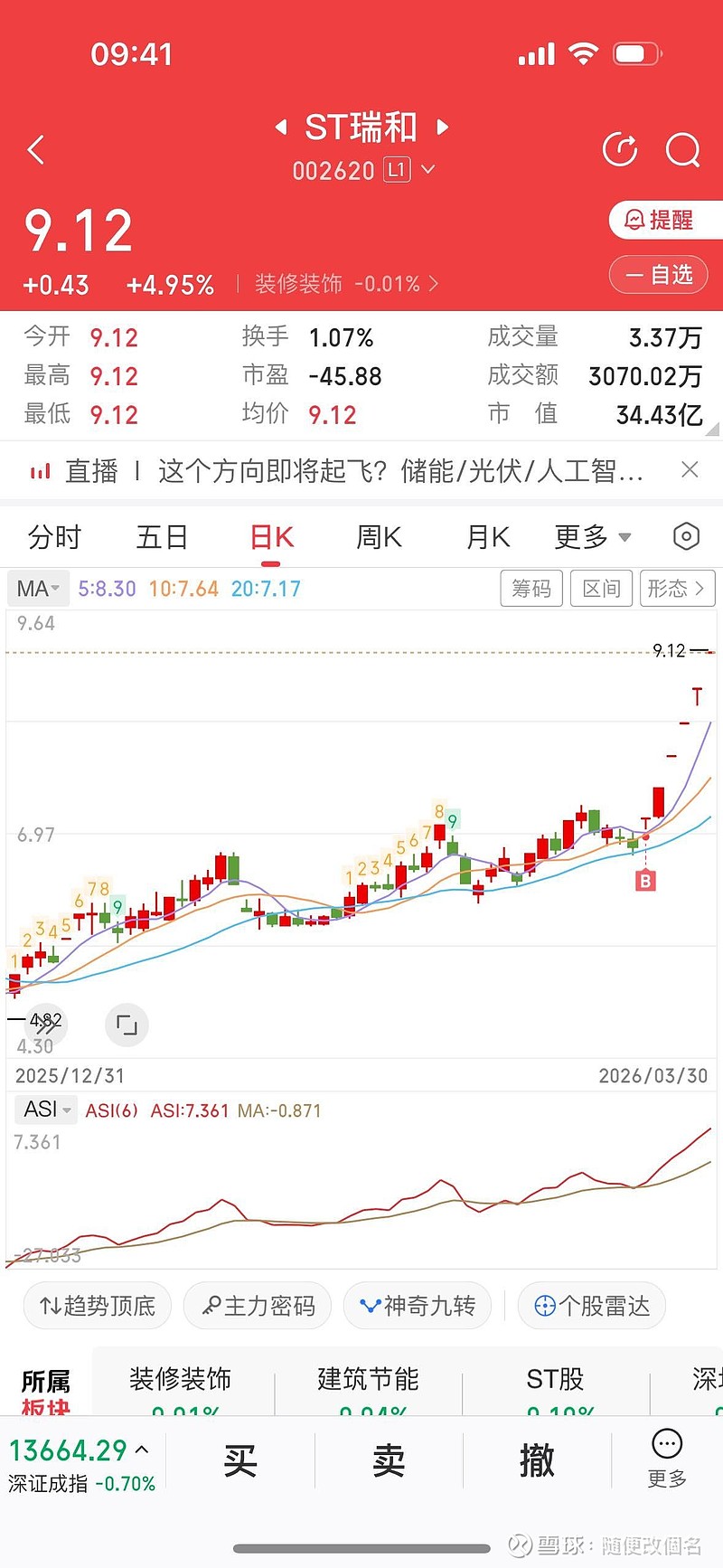Open the 神奇九转 indicator chip
The width and height of the screenshot is (723, 1568).
tap(418, 1306)
